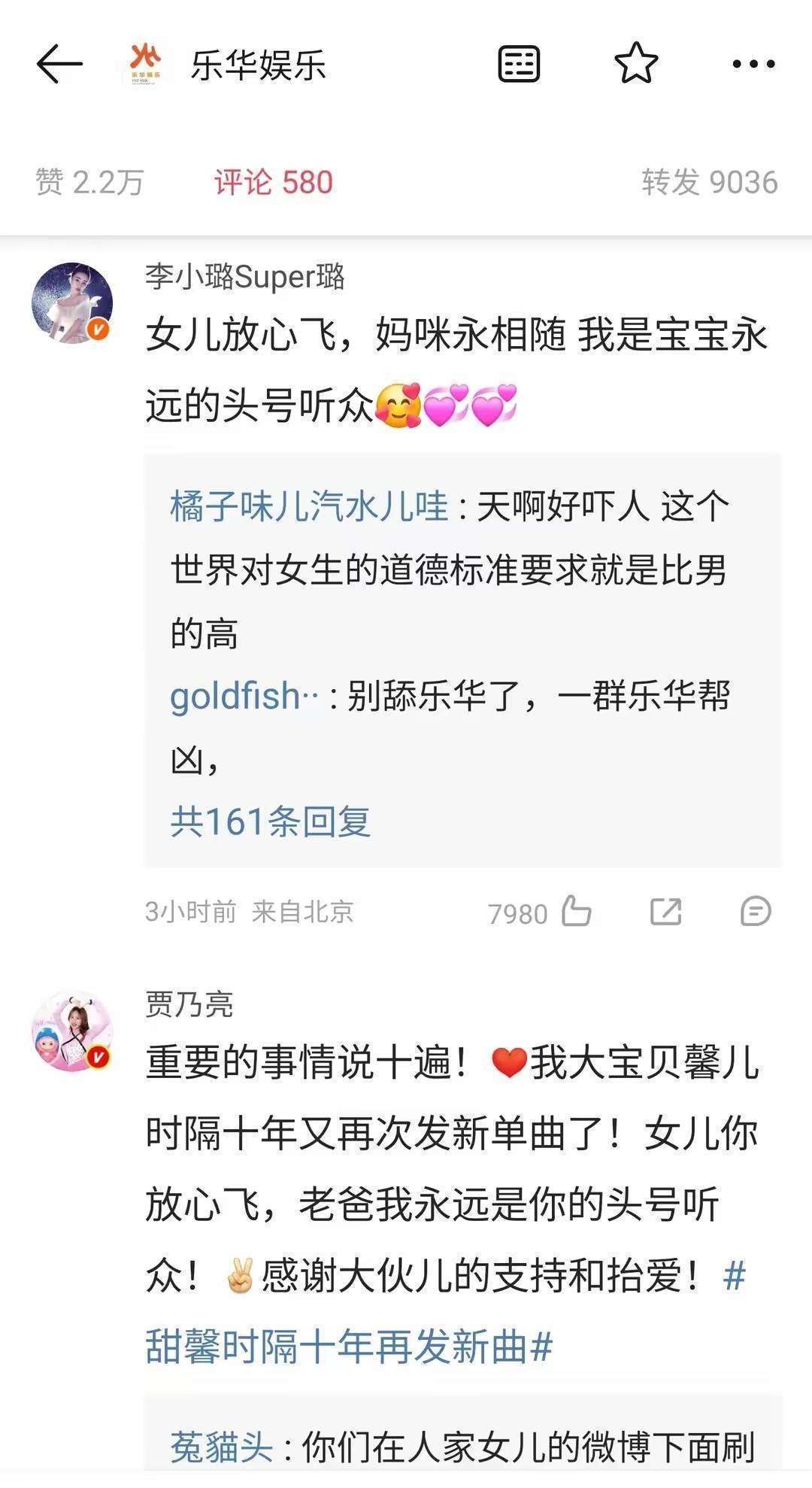The width and height of the screenshot is (812, 1488).
Task: Expand 共161条回复 replies
Action: pyautogui.click(x=271, y=821)
